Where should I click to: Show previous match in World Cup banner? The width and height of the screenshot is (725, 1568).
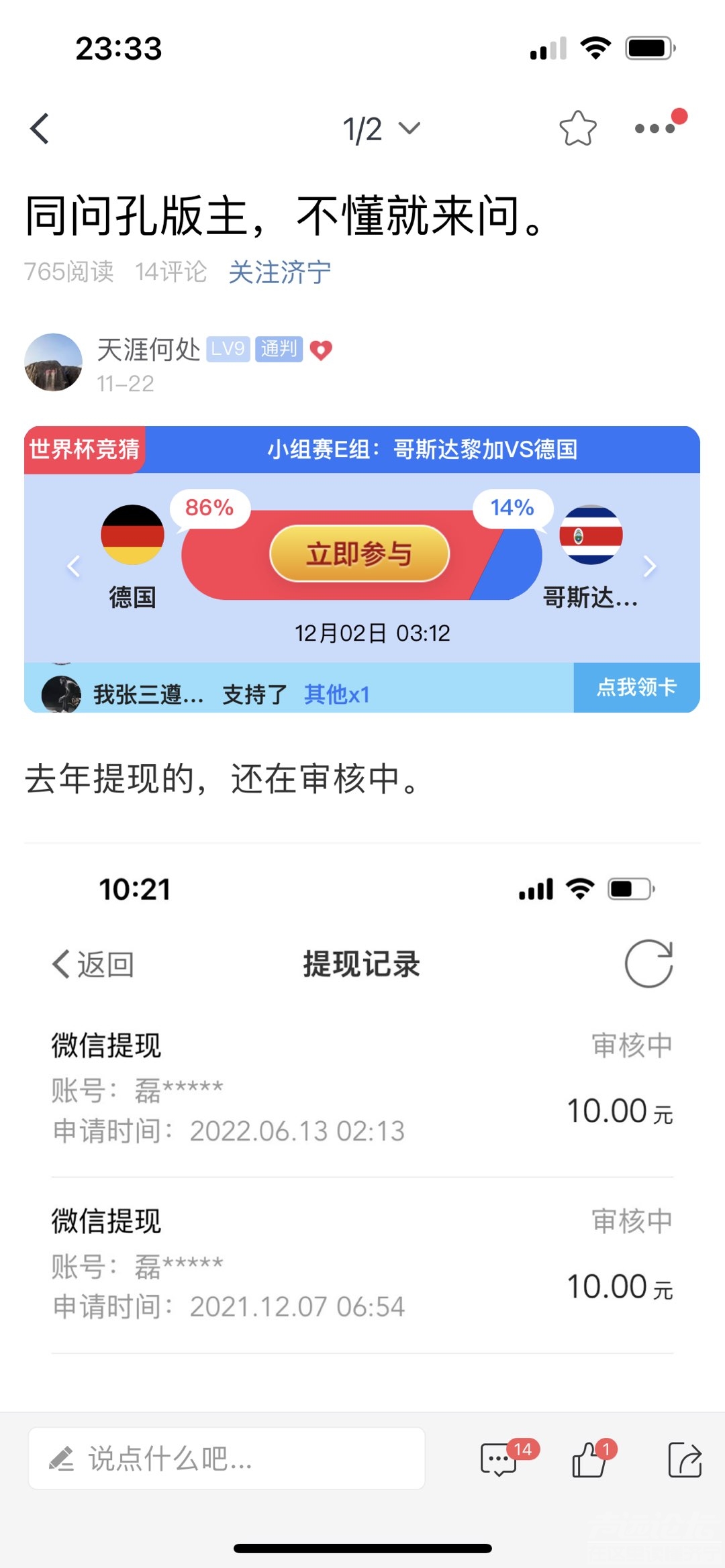point(73,566)
